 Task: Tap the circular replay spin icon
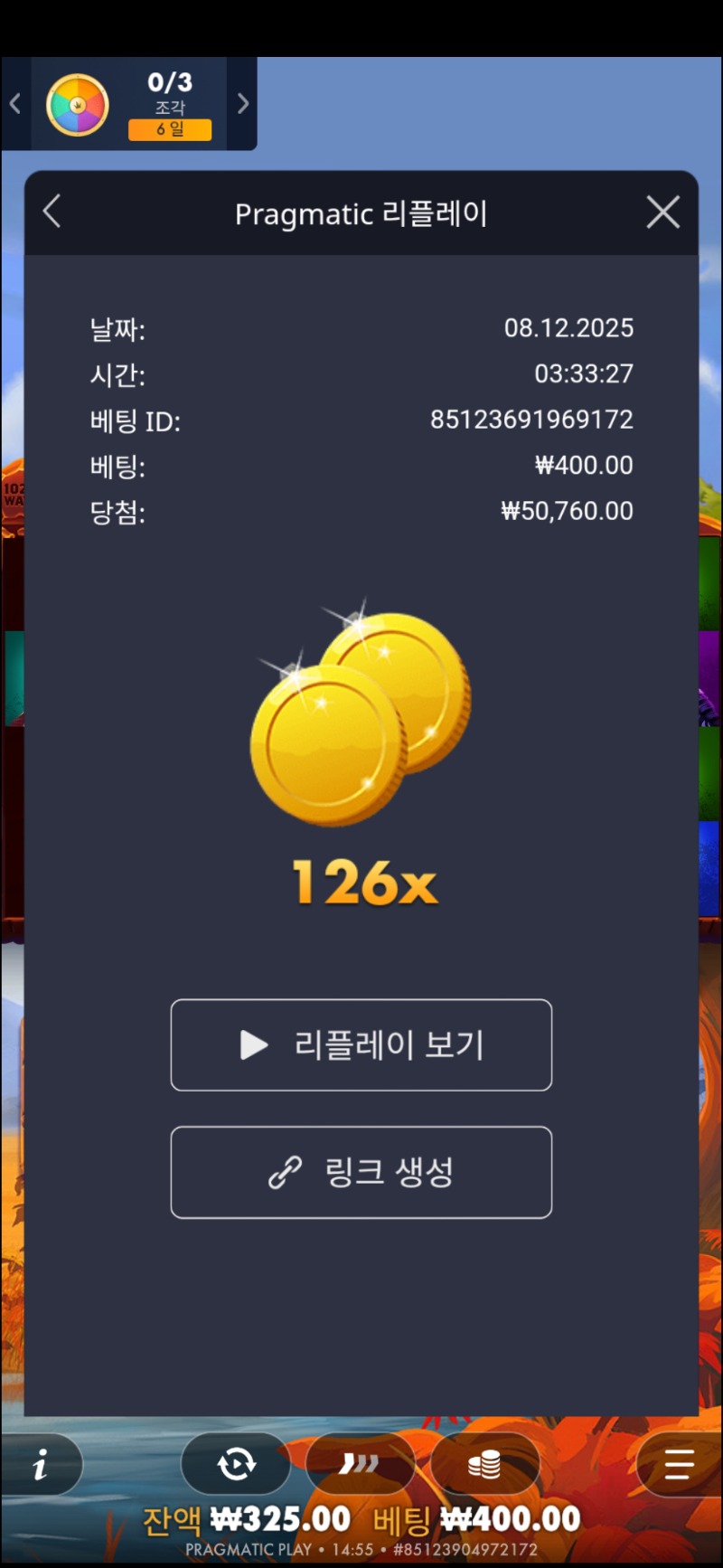[x=237, y=1464]
